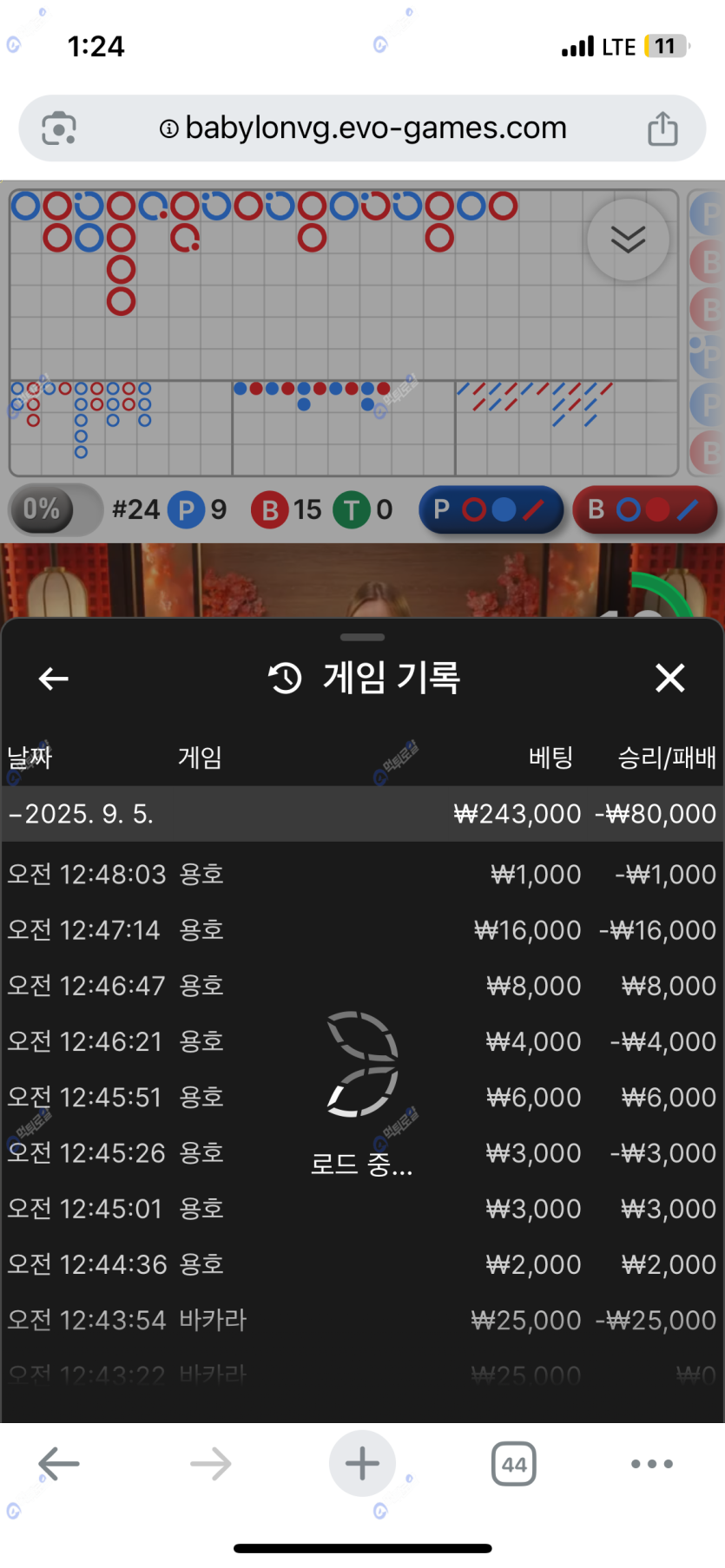Image resolution: width=725 pixels, height=1568 pixels.
Task: Open the 12:45:51 용호 game record
Action: click(x=361, y=1098)
